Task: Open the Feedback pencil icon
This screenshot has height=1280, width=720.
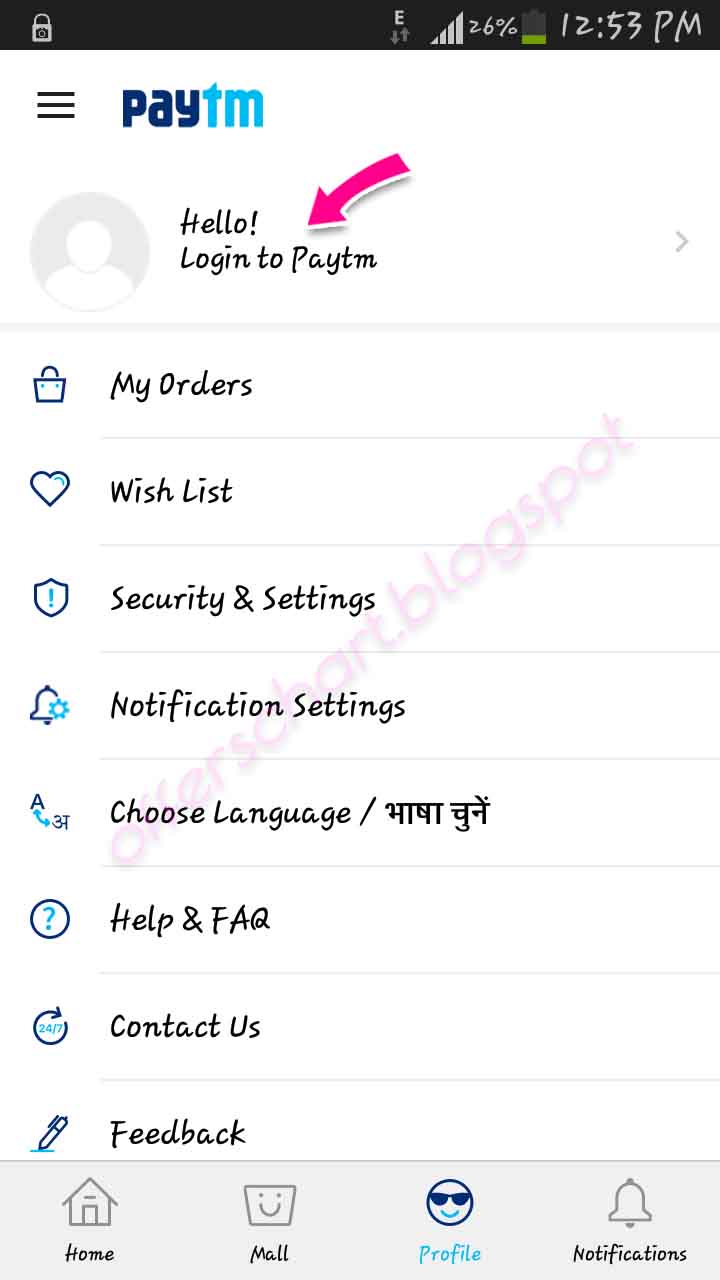Action: pyautogui.click(x=50, y=1132)
